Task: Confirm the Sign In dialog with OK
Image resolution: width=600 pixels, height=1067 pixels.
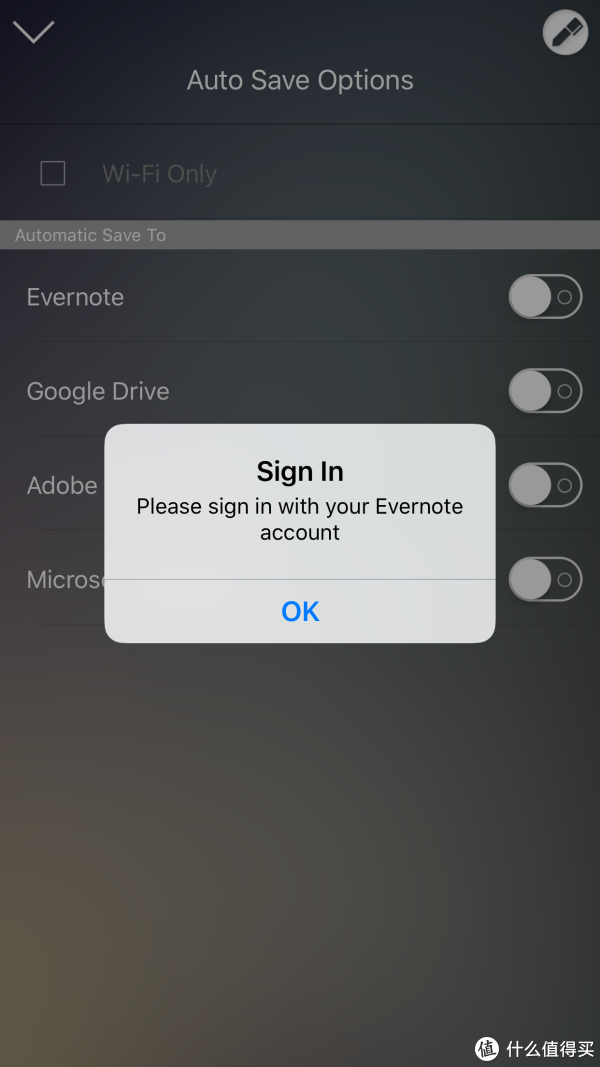Action: [x=300, y=611]
